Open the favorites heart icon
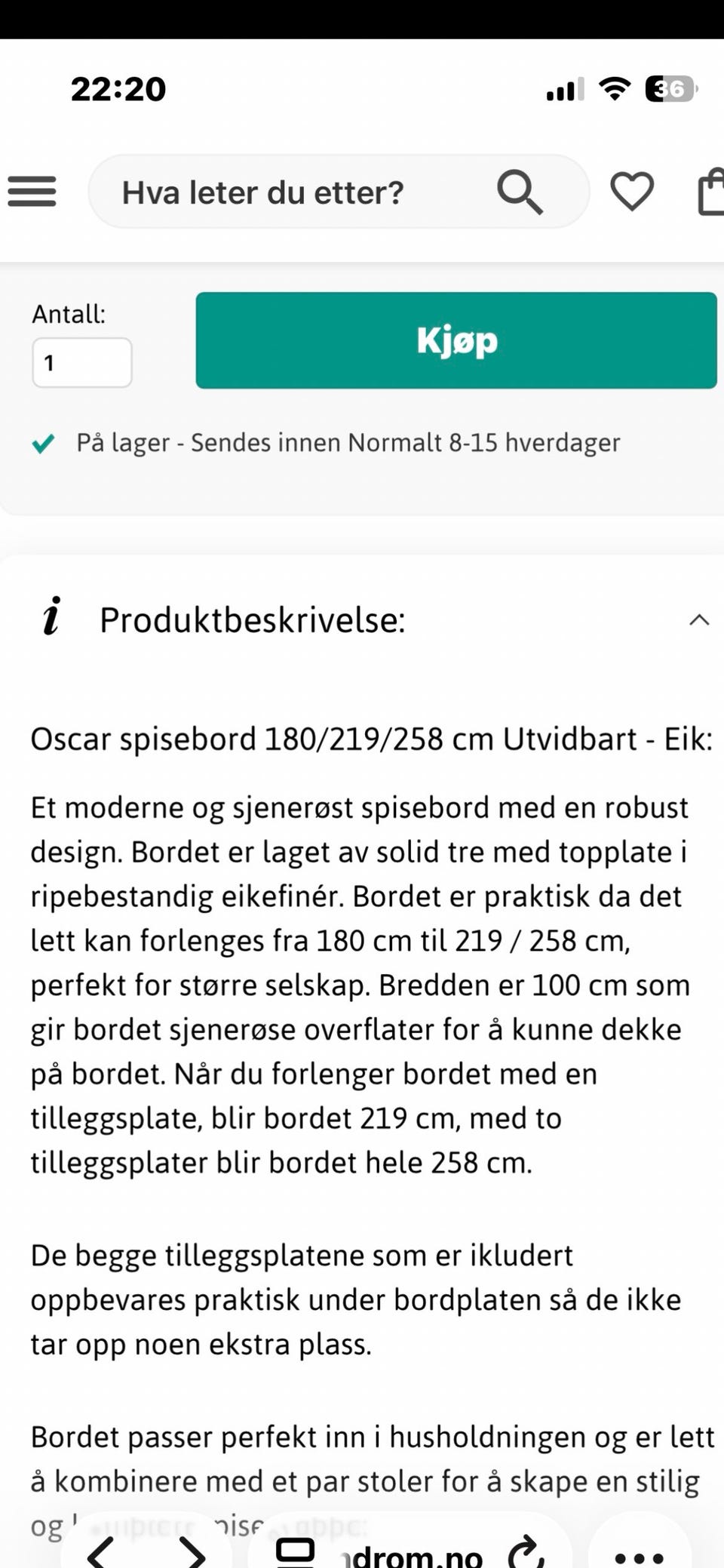 tap(632, 192)
